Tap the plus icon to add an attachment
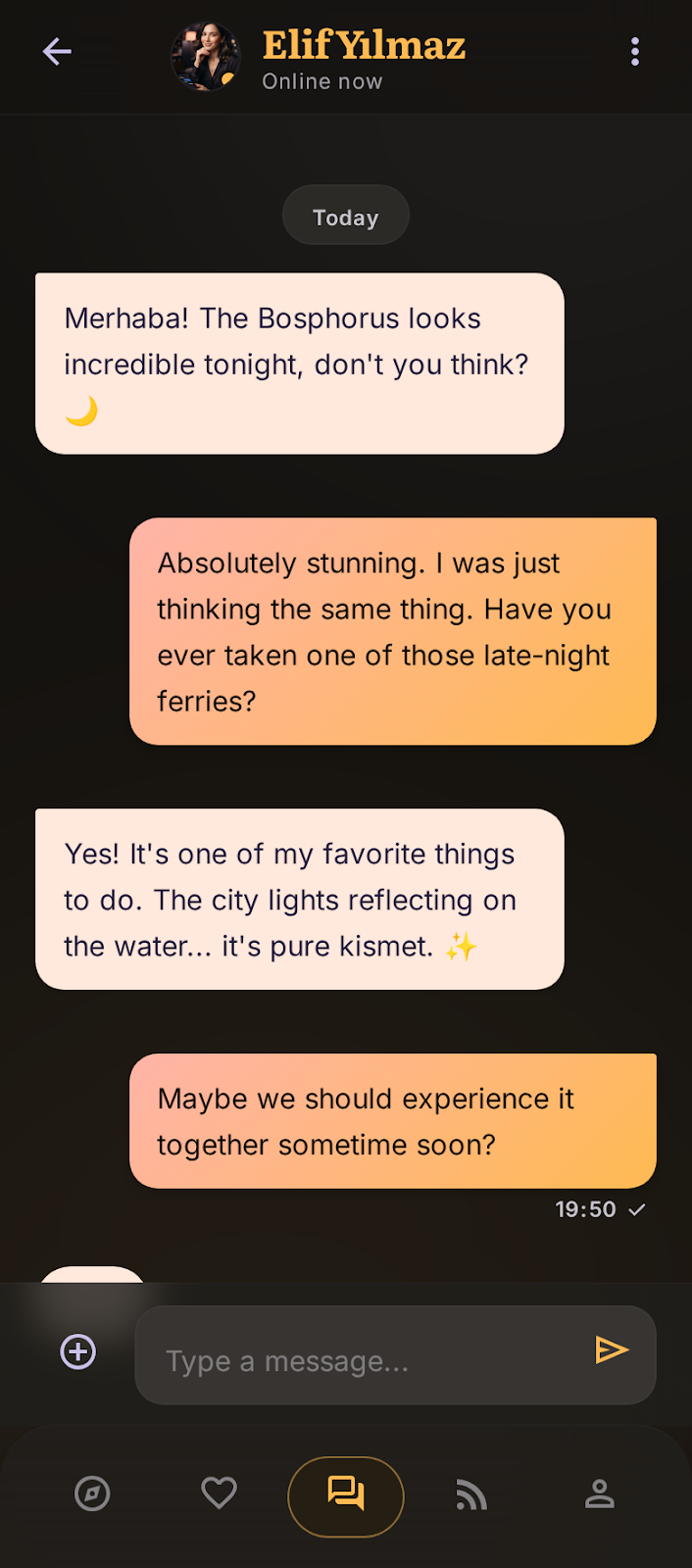Image resolution: width=692 pixels, height=1568 pixels. pyautogui.click(x=78, y=1351)
